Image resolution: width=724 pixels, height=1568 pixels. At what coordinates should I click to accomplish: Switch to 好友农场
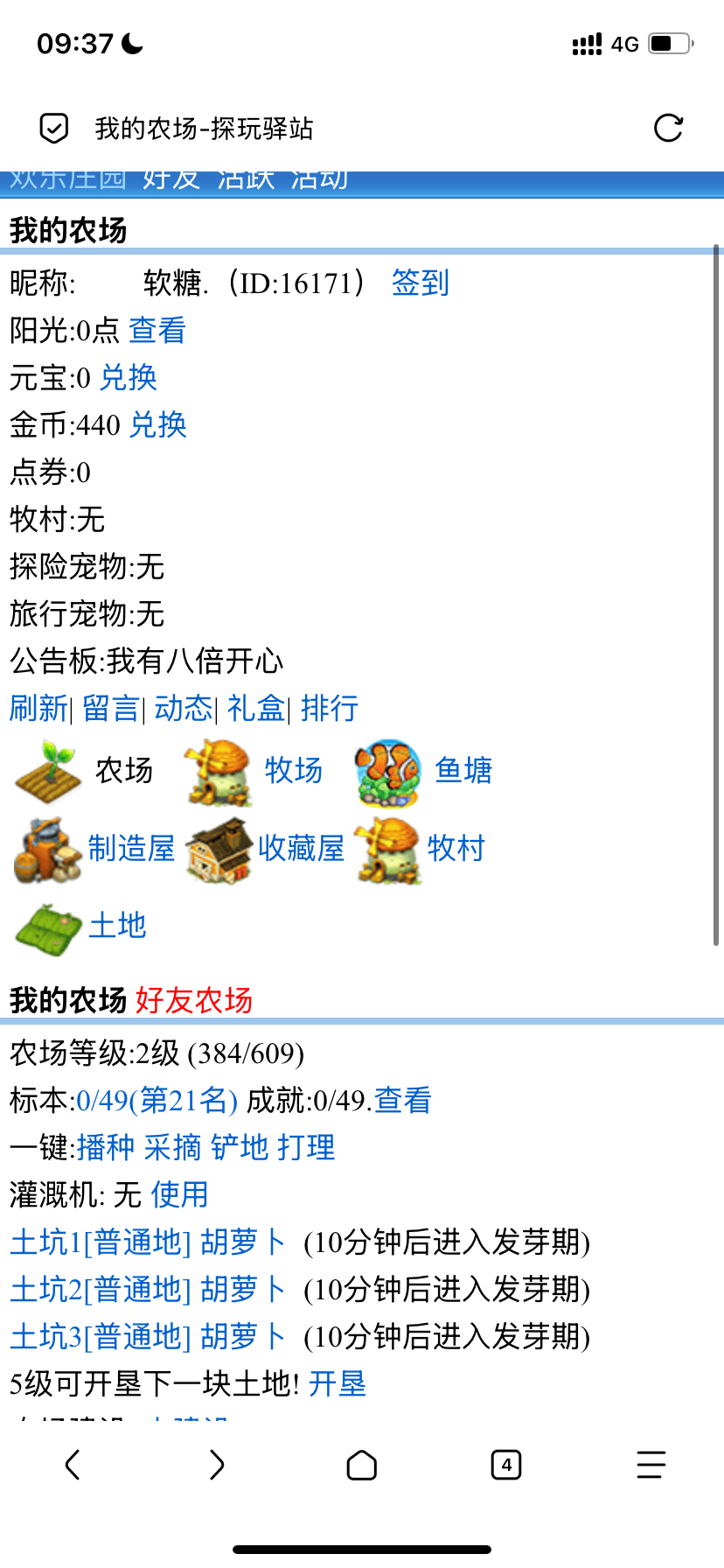[x=194, y=999]
